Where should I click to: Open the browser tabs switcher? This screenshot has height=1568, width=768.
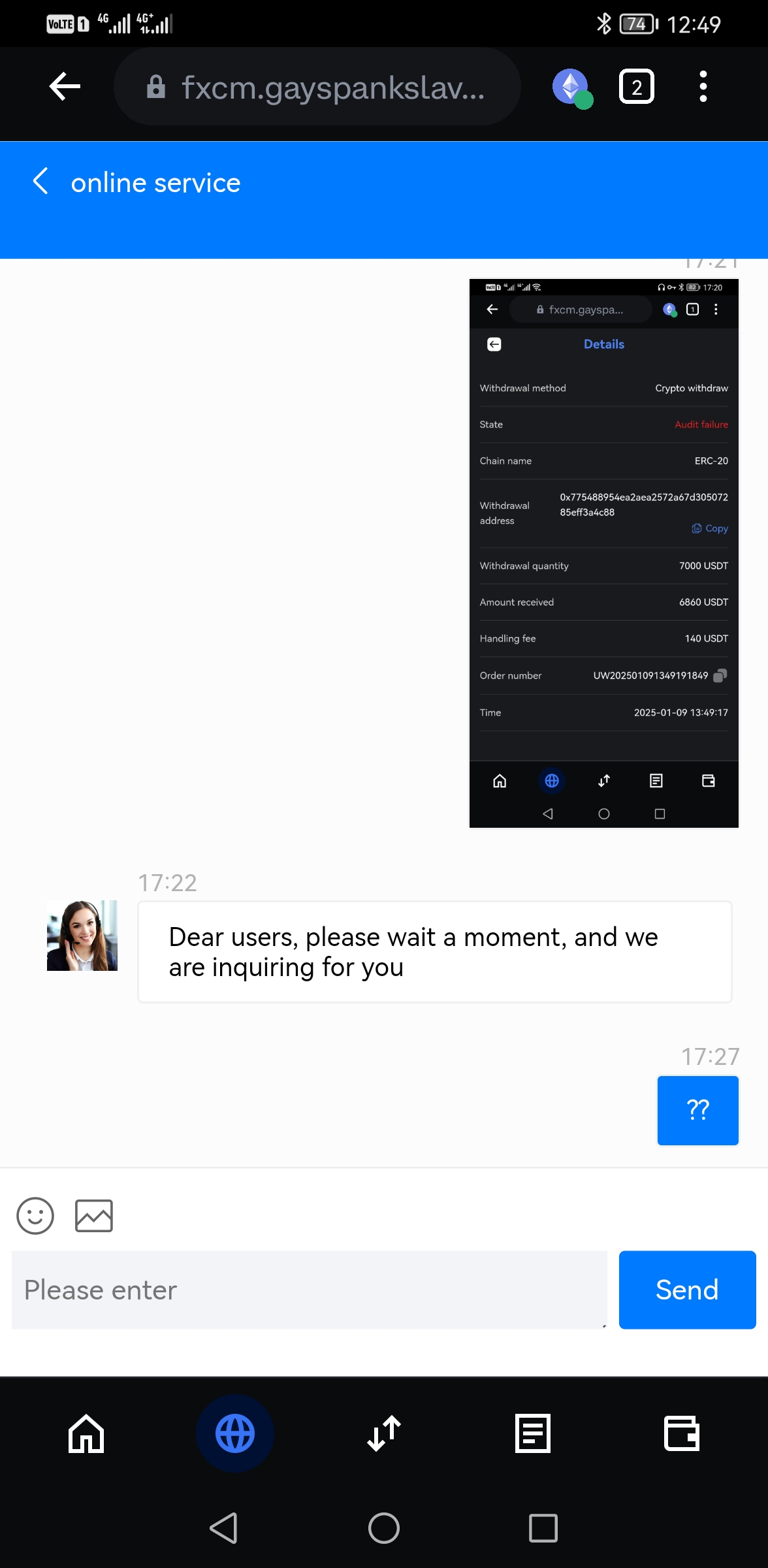pos(636,86)
